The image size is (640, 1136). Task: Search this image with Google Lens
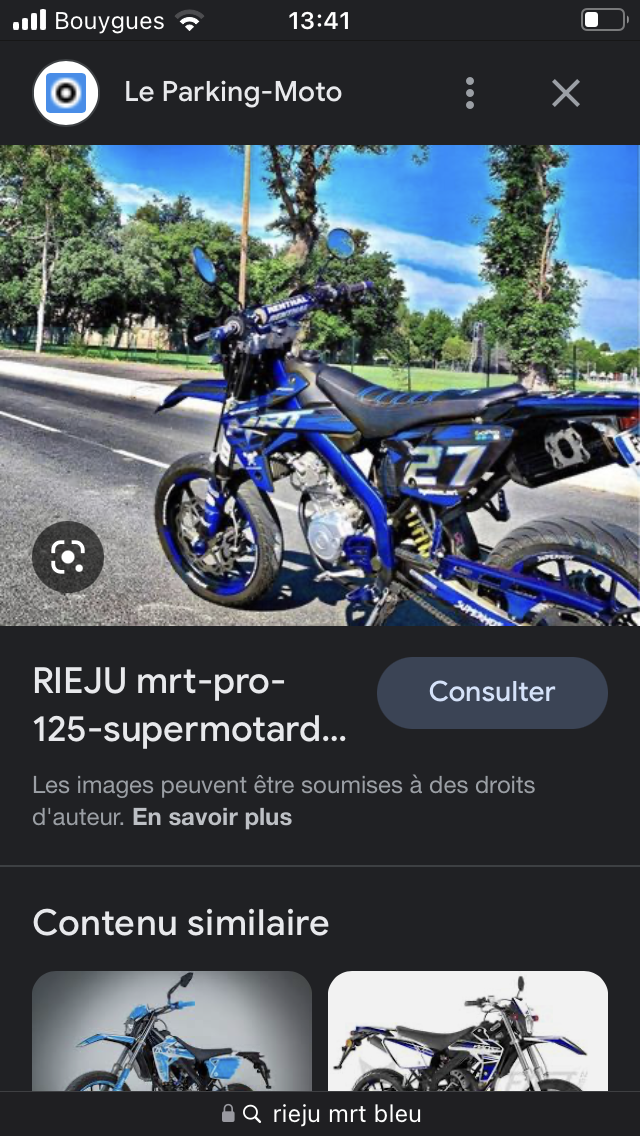click(68, 556)
